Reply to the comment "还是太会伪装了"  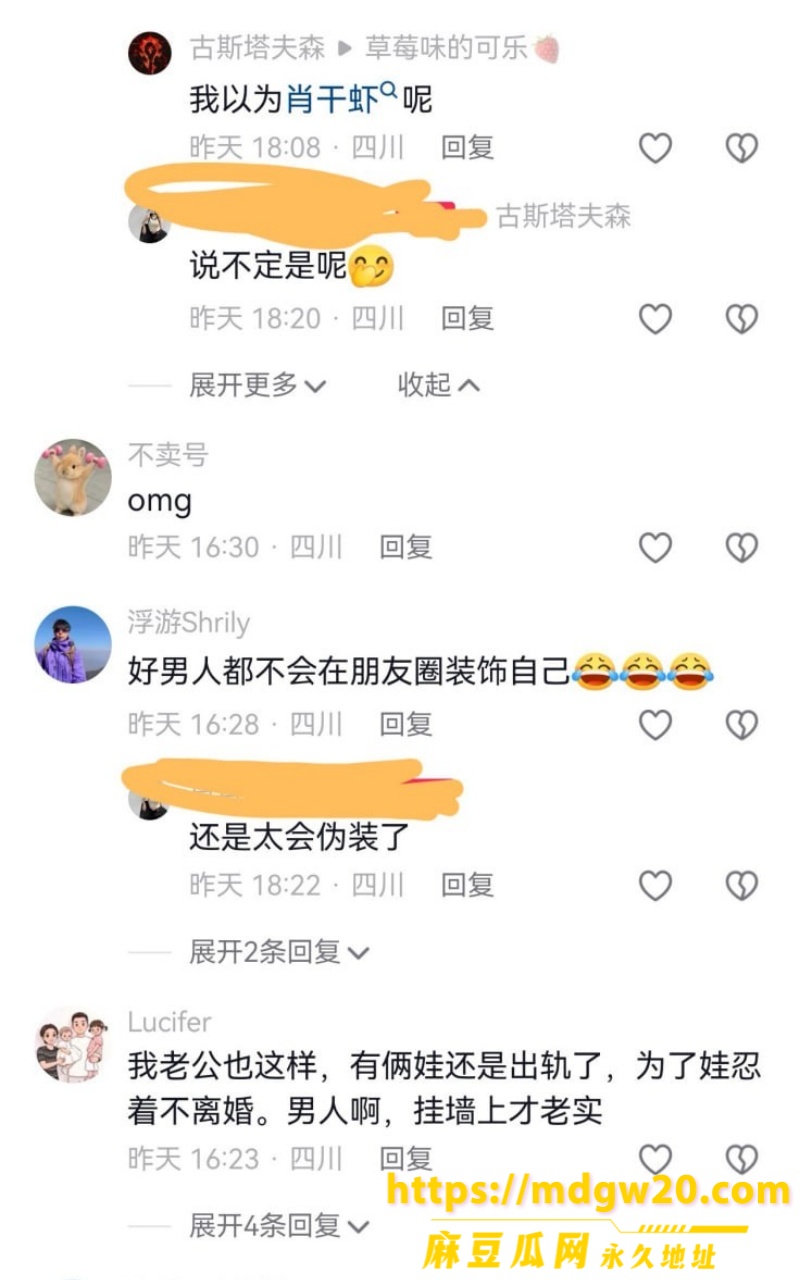[x=468, y=885]
